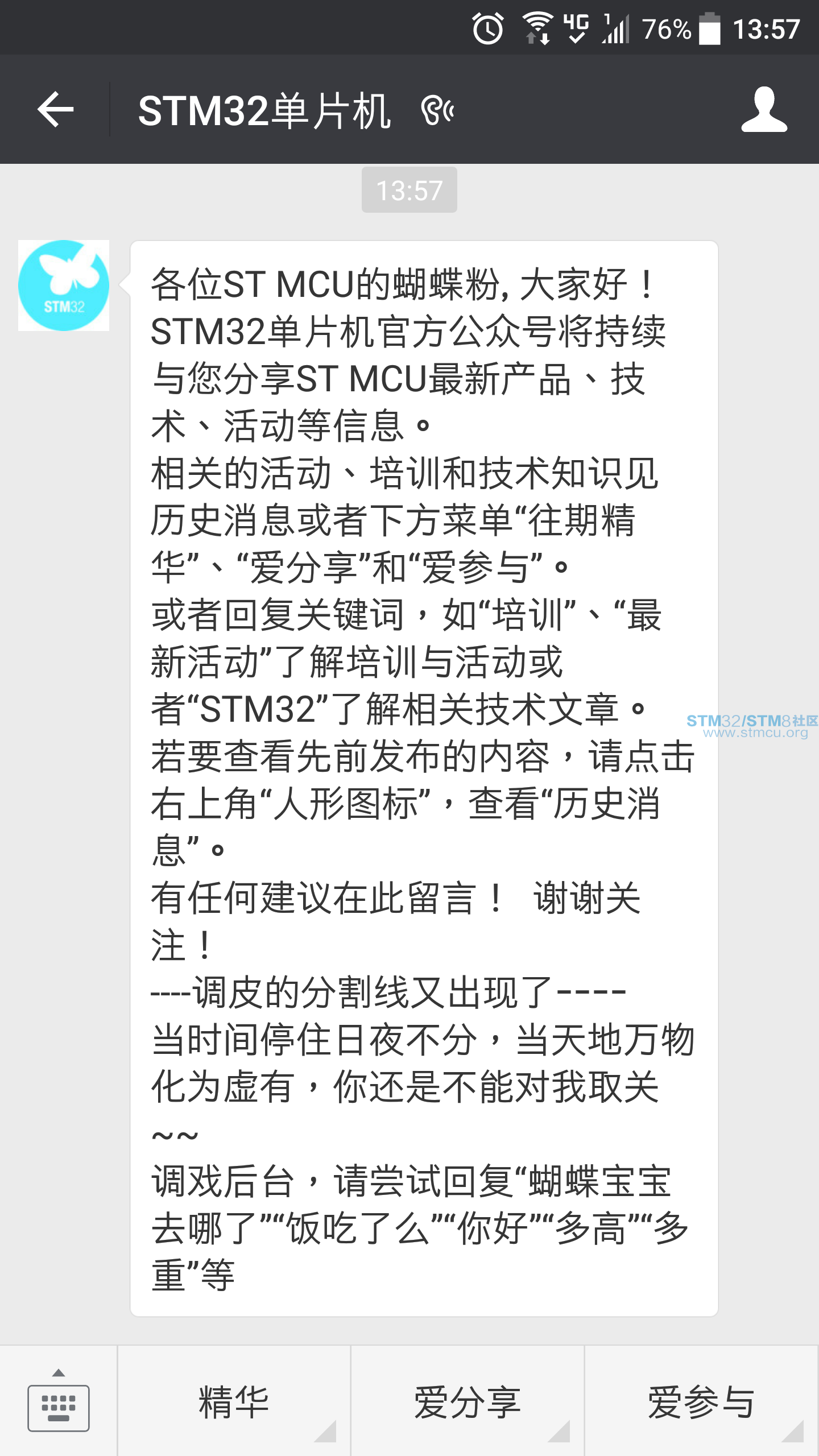Expand the 爱分享 menu
Screen dimensions: 819x1456
[x=468, y=1401]
